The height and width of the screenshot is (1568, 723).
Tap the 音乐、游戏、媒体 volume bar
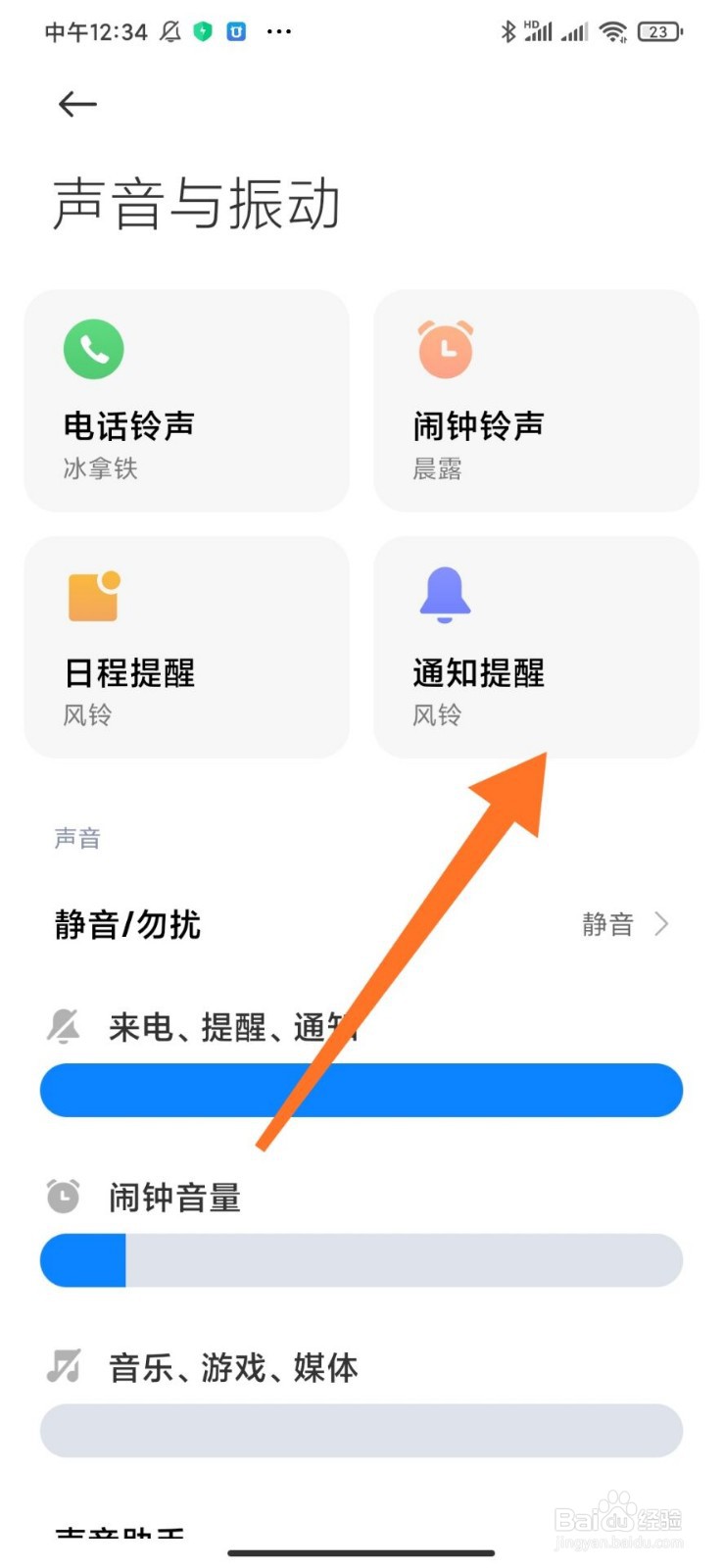(x=361, y=1431)
